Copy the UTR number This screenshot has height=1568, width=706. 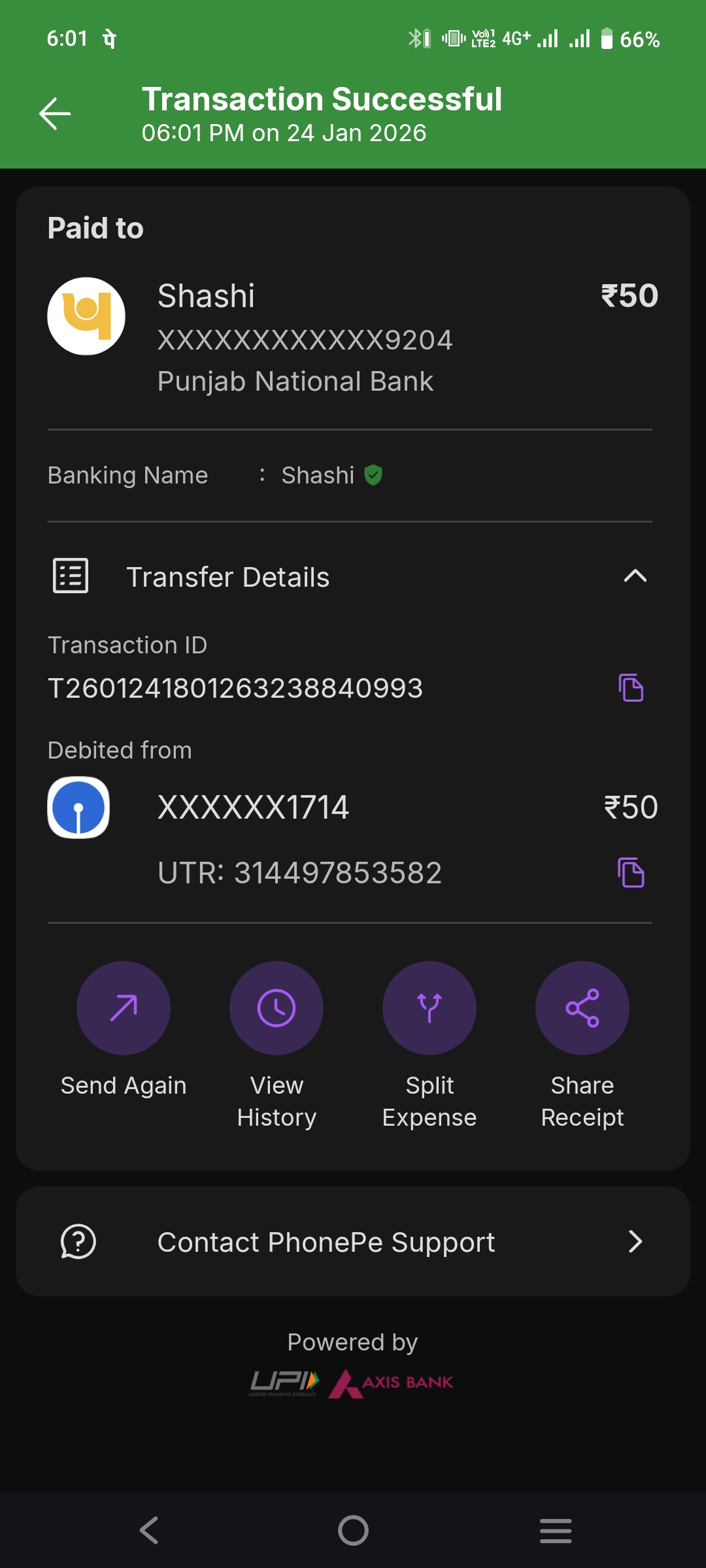tap(631, 873)
